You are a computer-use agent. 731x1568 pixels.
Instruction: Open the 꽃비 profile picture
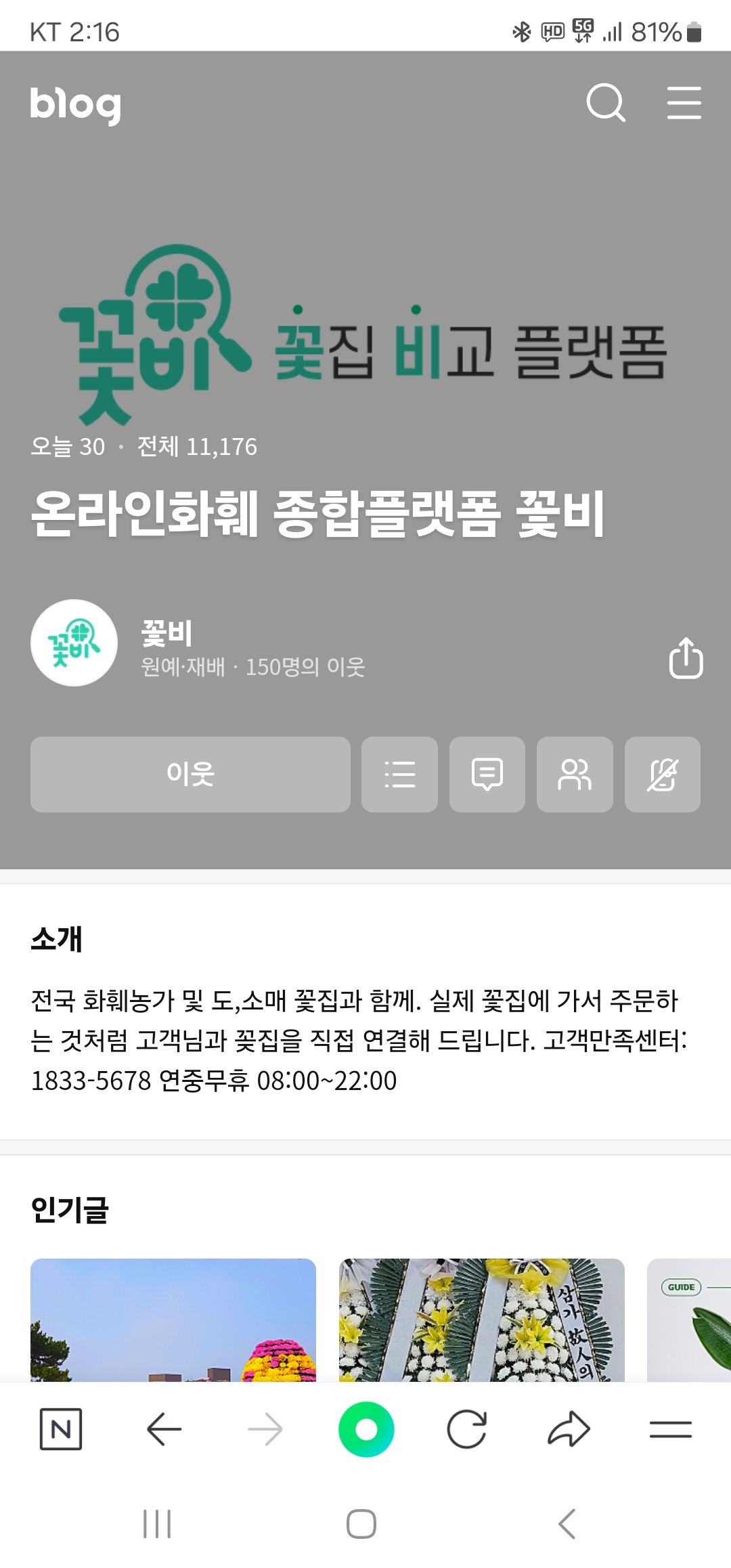tap(74, 643)
